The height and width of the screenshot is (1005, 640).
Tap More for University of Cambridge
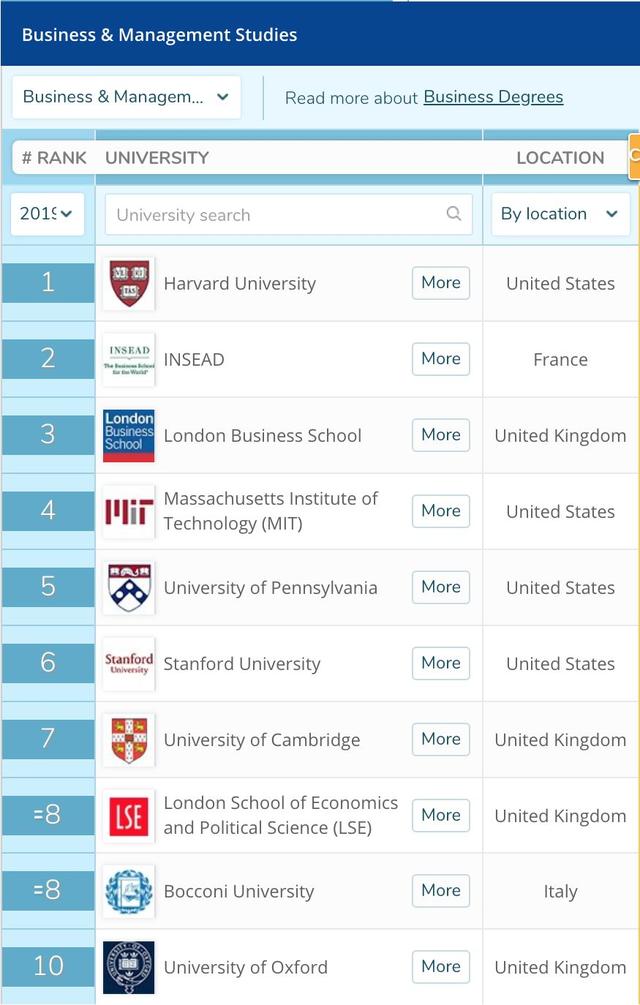(x=440, y=739)
